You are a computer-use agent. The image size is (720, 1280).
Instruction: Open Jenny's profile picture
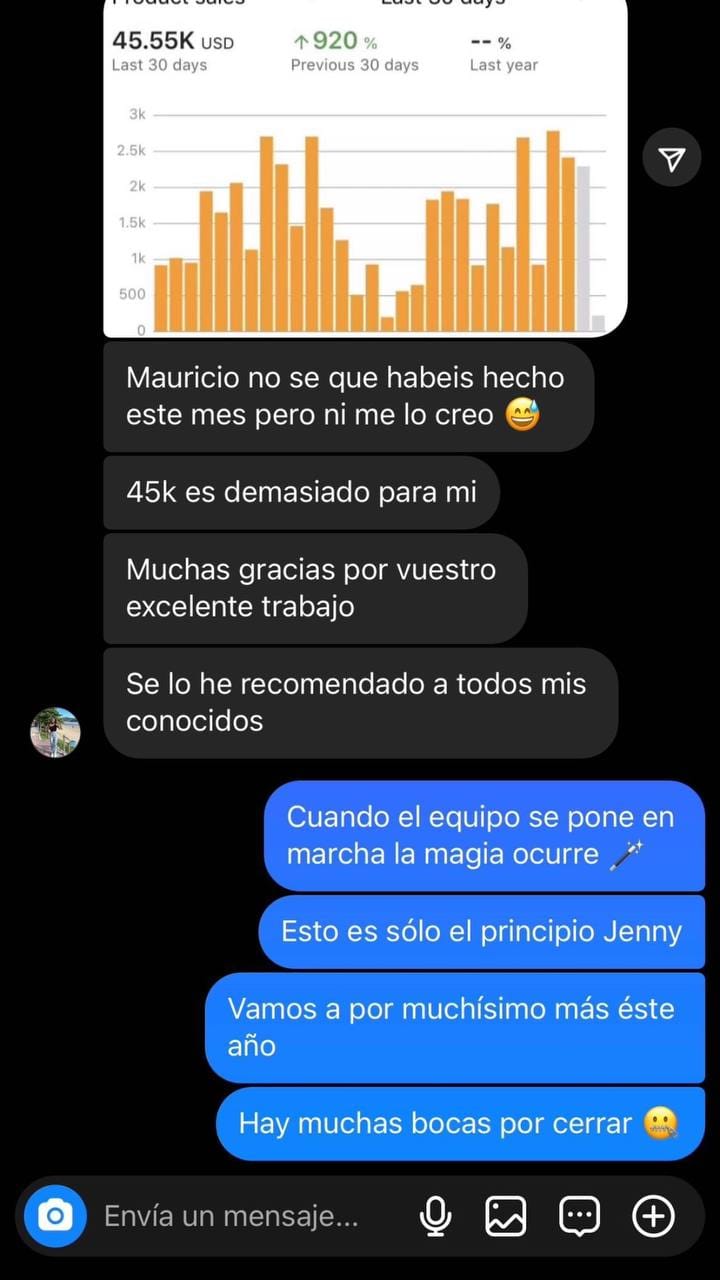[55, 732]
